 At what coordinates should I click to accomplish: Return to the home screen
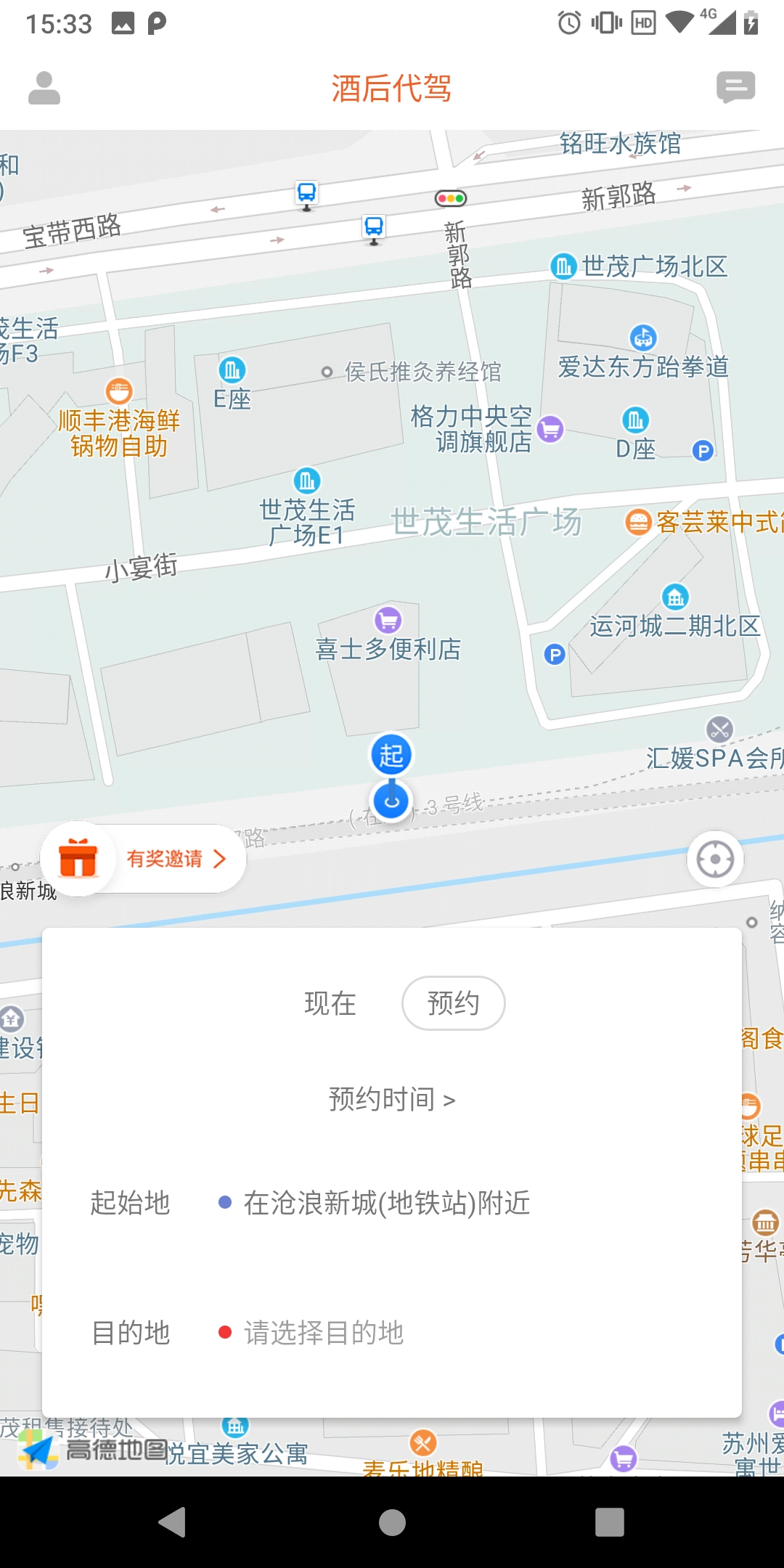(392, 1522)
